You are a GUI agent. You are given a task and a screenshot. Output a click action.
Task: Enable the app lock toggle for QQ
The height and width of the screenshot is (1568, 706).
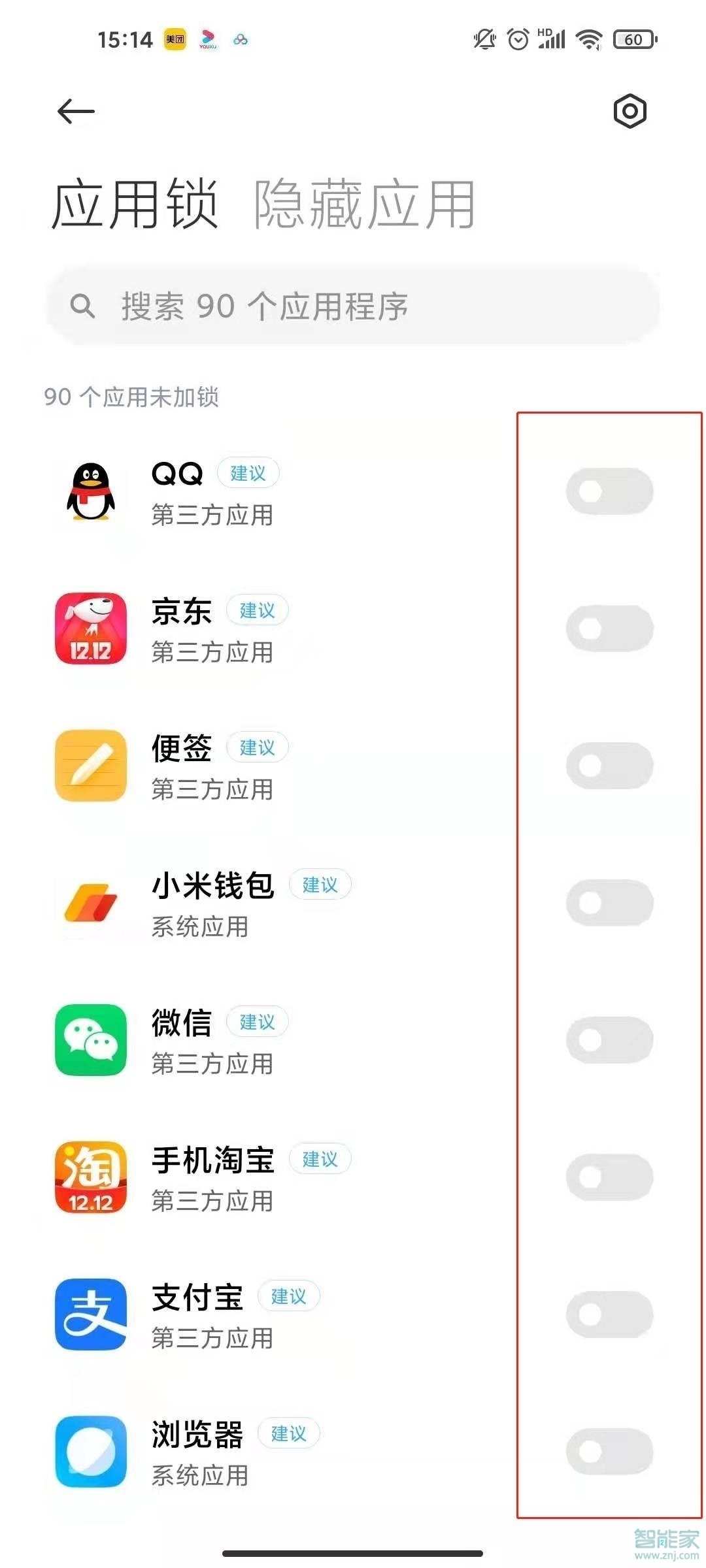pyautogui.click(x=609, y=493)
